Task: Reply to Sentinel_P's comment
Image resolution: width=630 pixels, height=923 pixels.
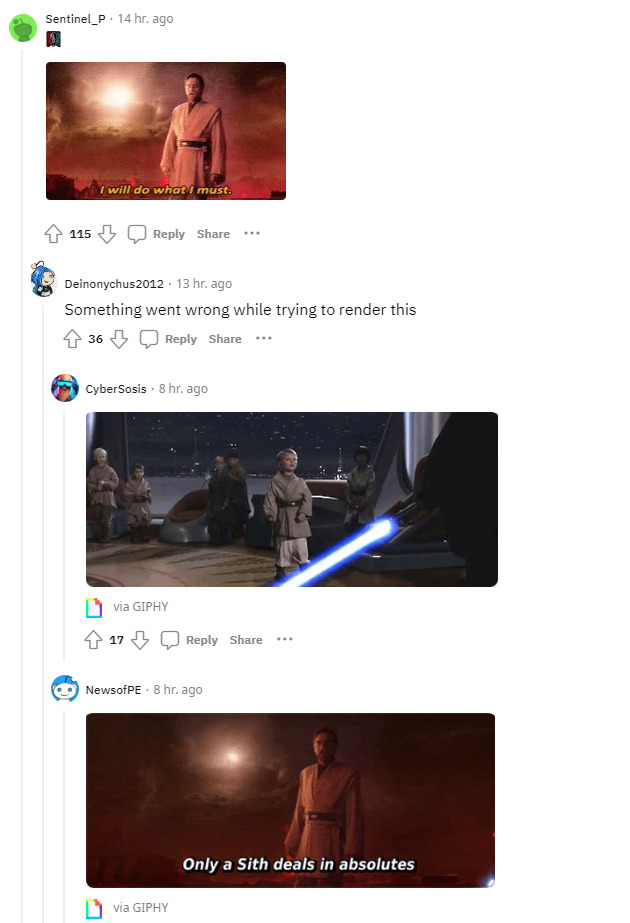Action: click(157, 234)
